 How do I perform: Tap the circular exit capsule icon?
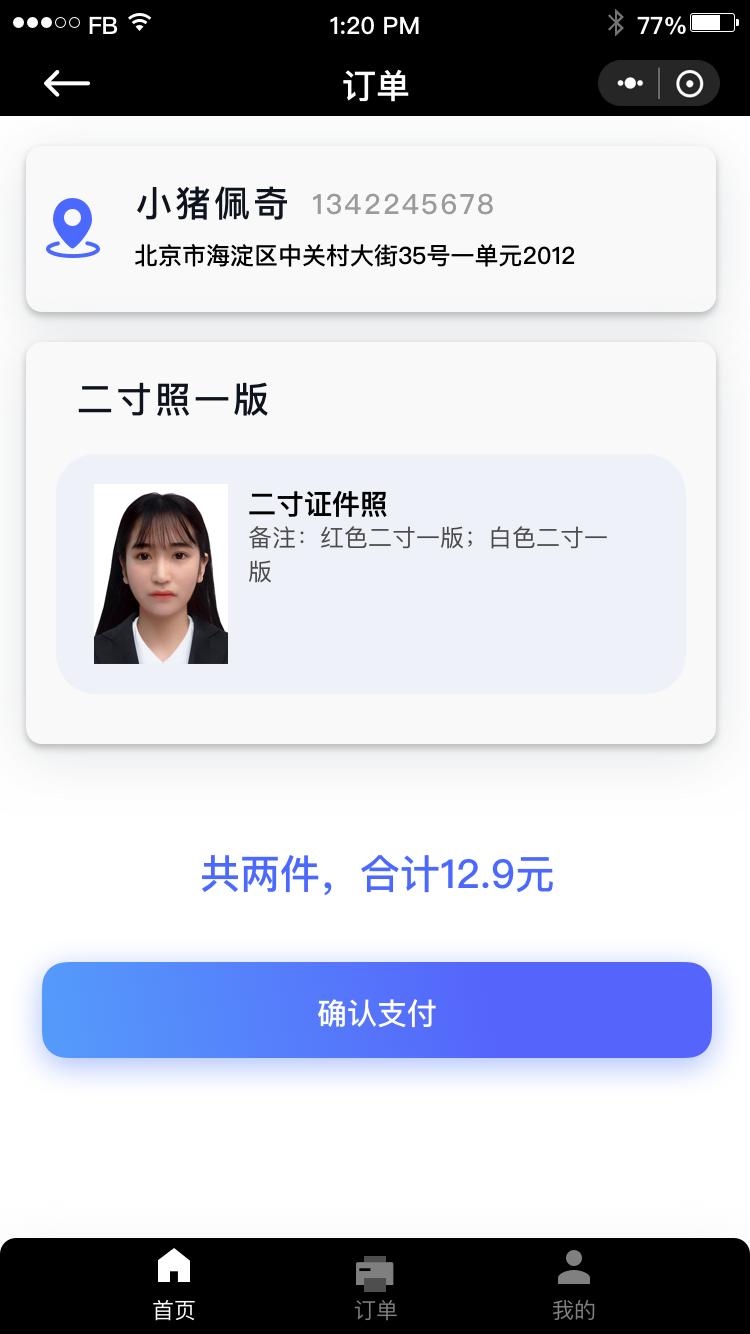(688, 83)
